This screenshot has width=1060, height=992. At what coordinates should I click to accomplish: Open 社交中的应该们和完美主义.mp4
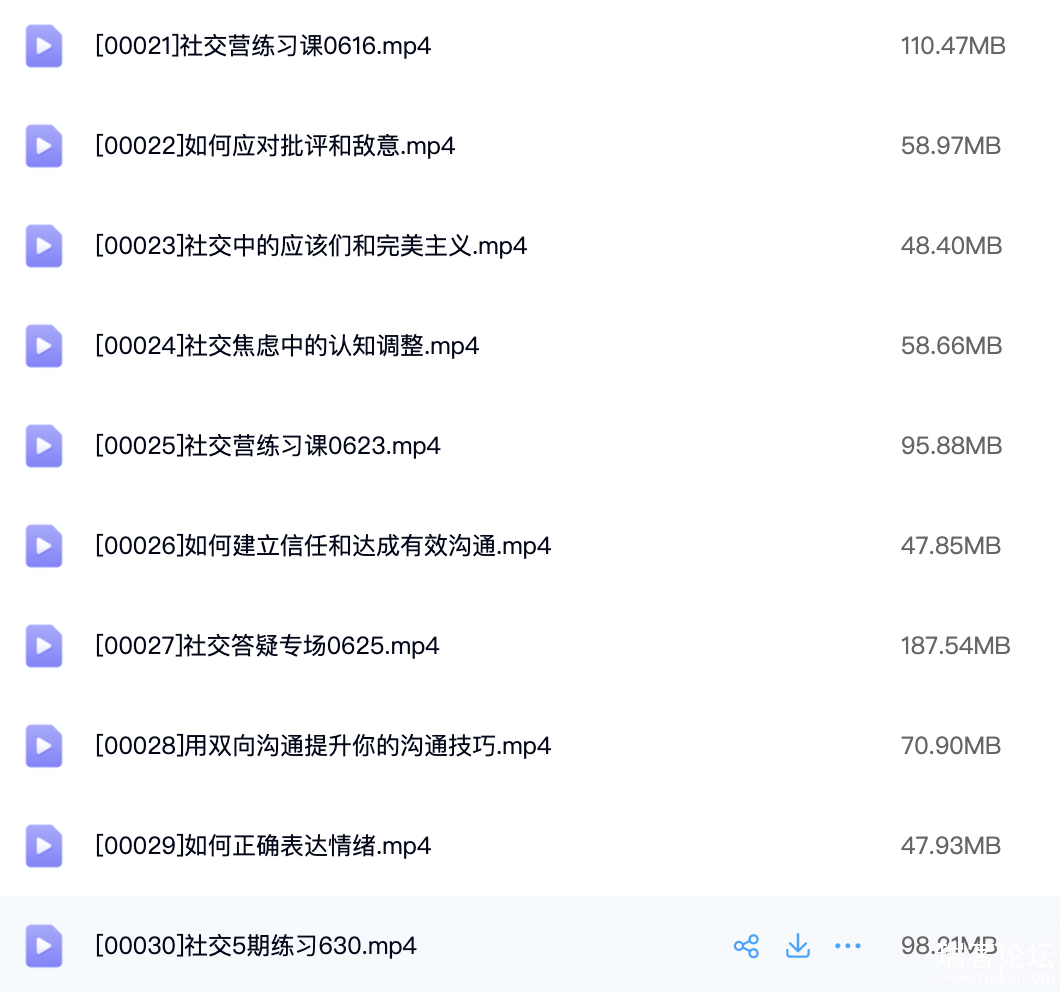[311, 246]
